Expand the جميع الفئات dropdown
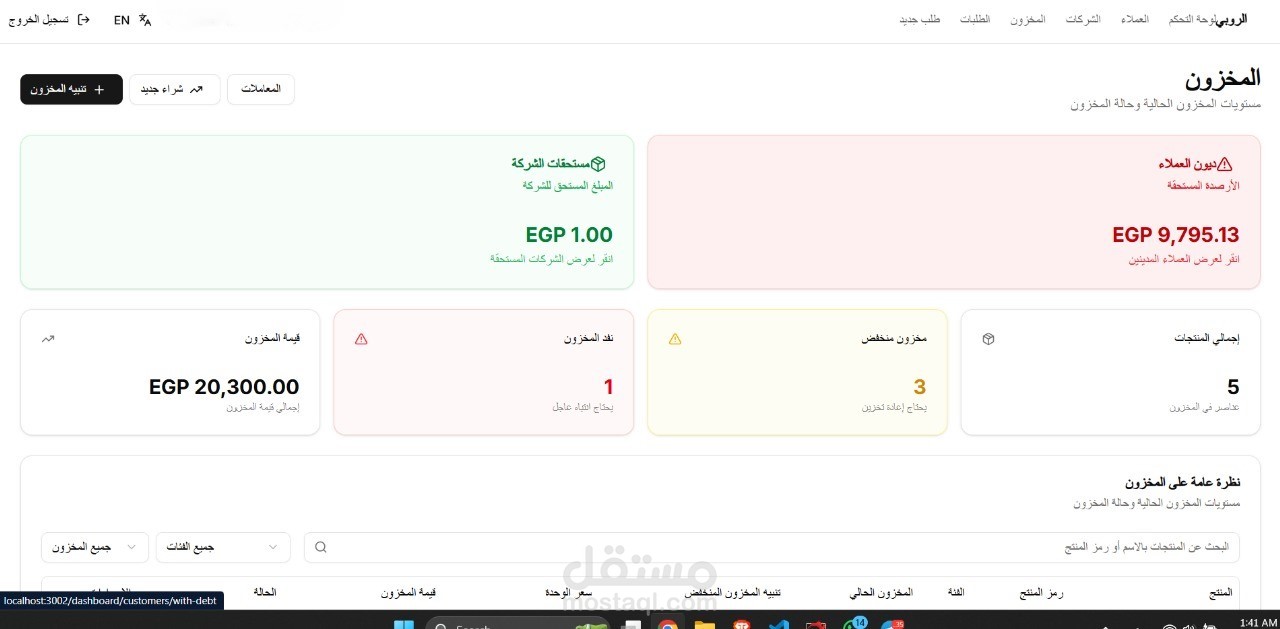This screenshot has height=629, width=1280. tap(223, 547)
